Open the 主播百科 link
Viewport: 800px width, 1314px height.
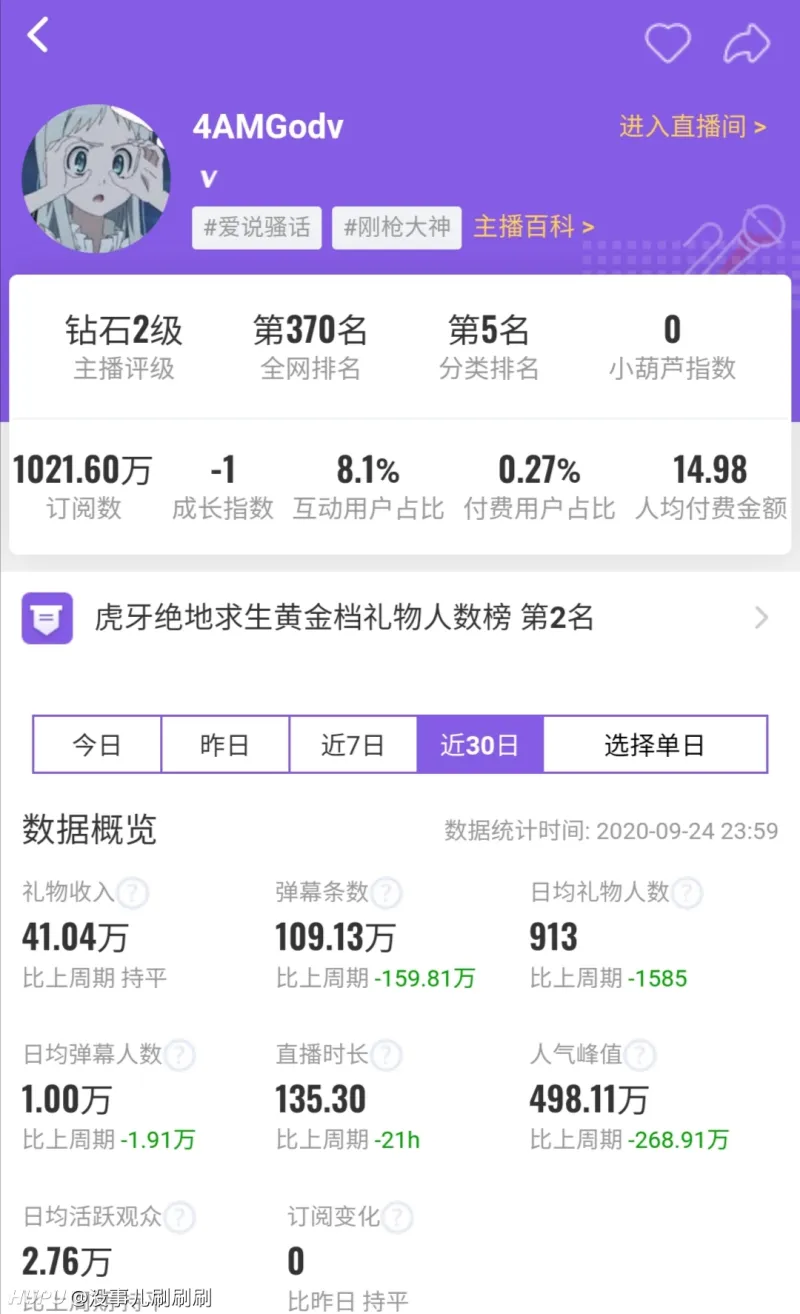(x=533, y=227)
